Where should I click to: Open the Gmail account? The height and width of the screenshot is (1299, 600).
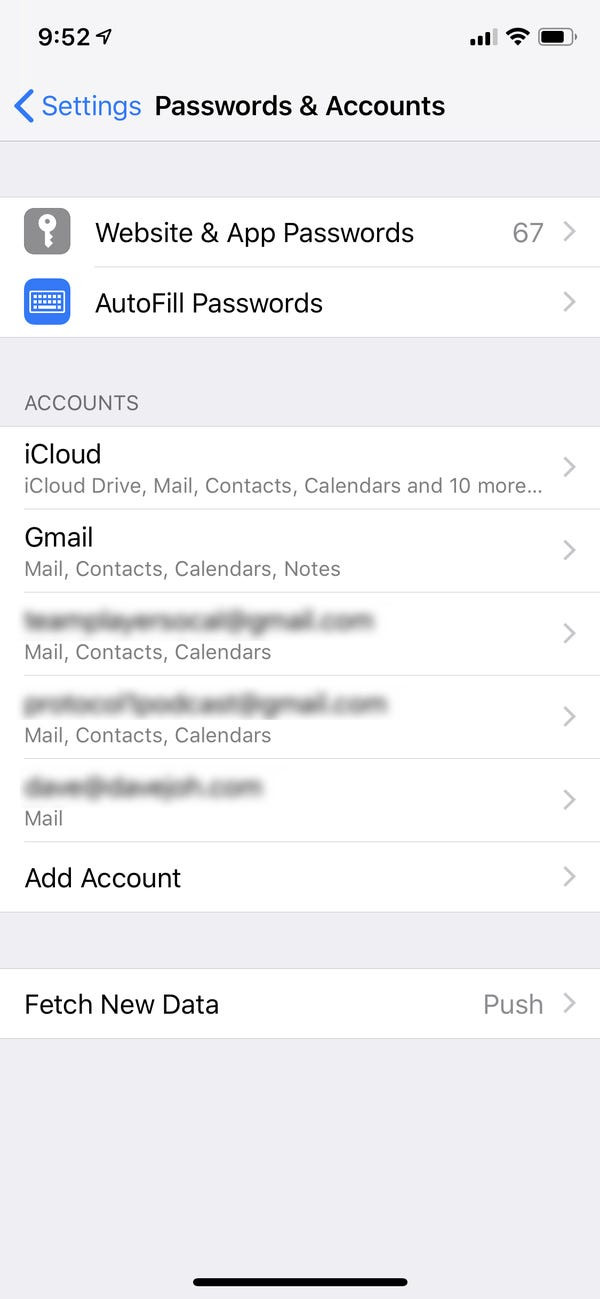[x=300, y=551]
